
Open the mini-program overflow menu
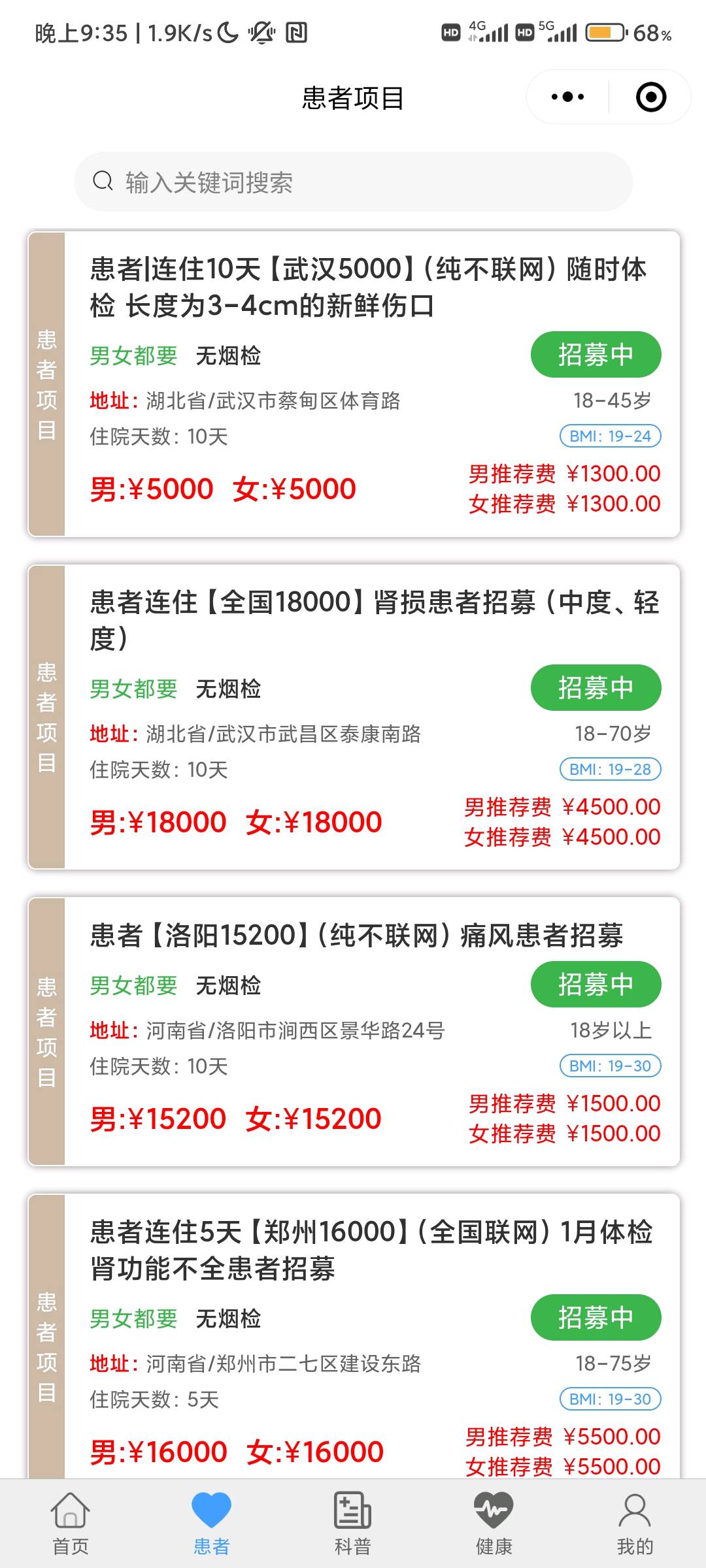coord(567,97)
